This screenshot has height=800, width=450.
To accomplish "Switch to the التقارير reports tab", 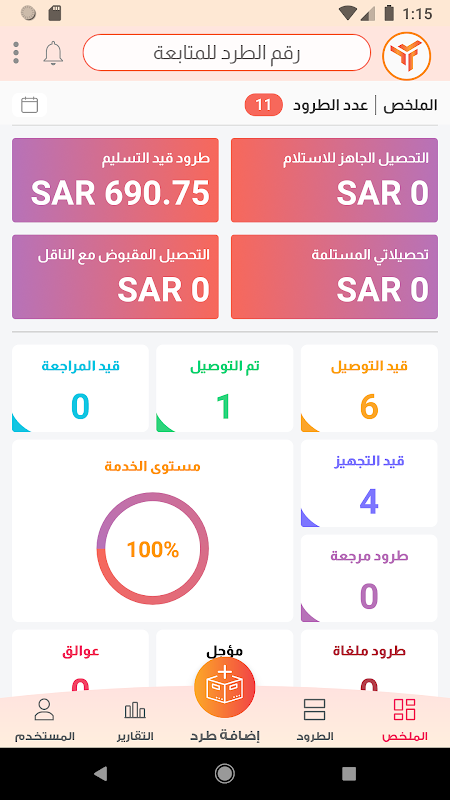I will point(135,720).
